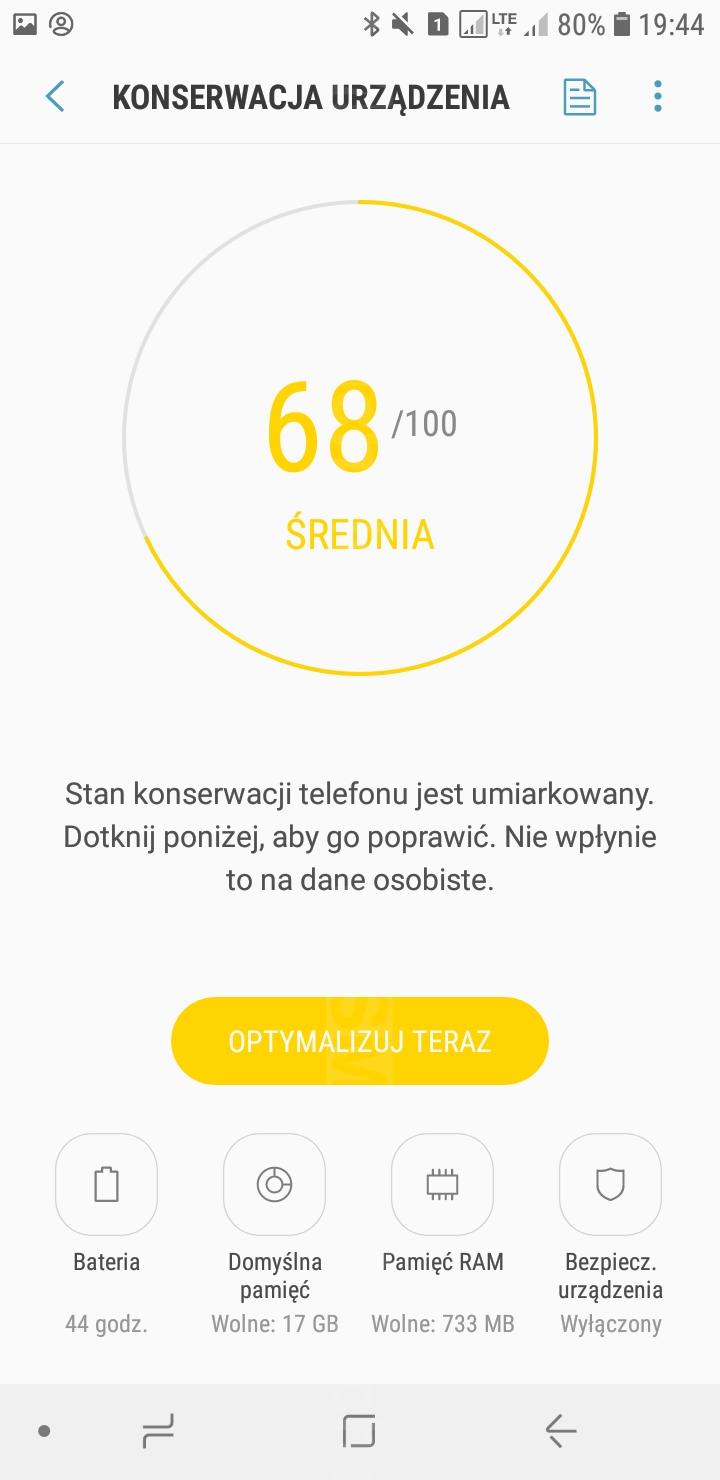Open the document report icon
This screenshot has width=720, height=1480.
coord(580,97)
